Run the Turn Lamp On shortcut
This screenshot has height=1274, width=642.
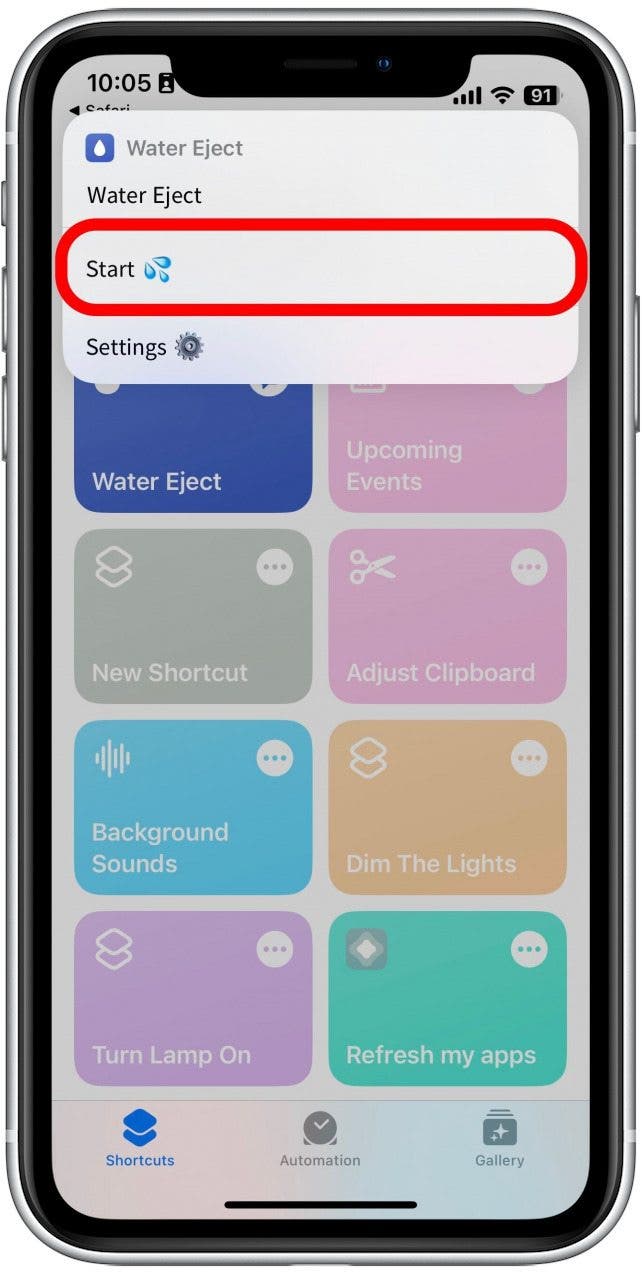(x=193, y=998)
